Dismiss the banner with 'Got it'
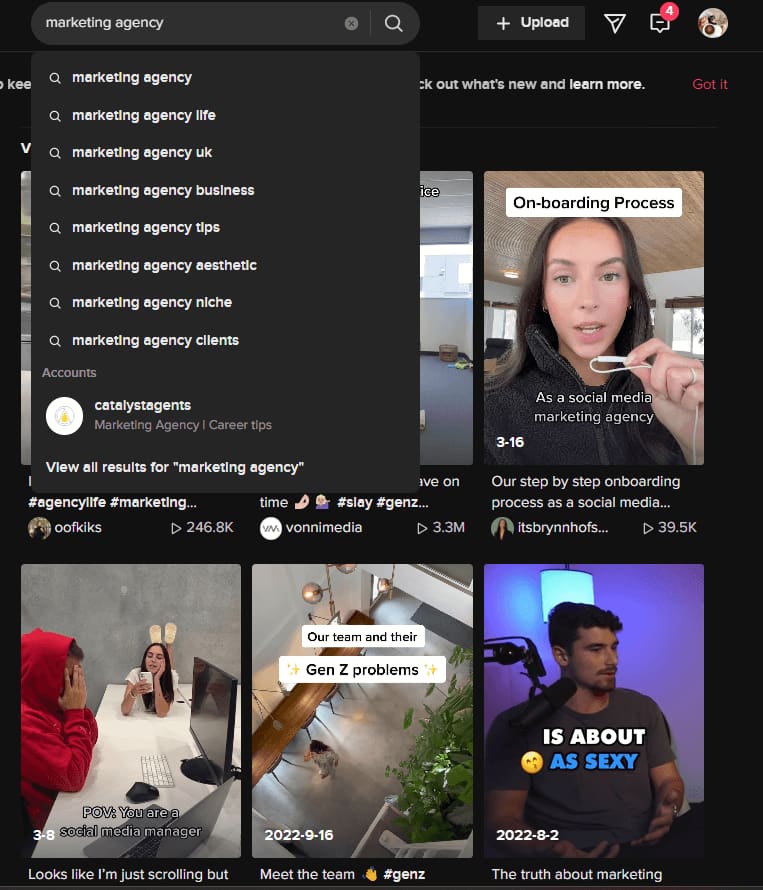This screenshot has height=890, width=763. point(710,84)
